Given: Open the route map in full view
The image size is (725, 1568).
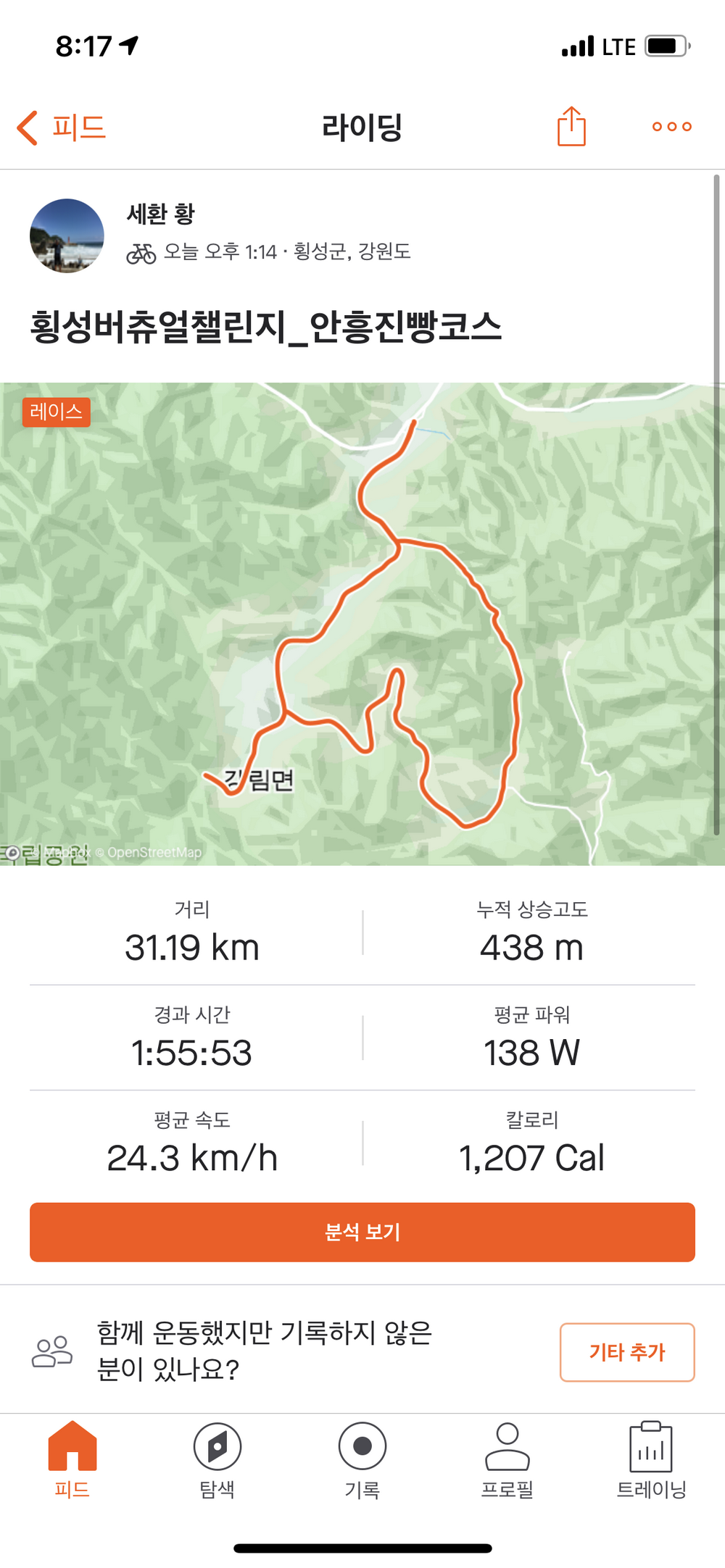Looking at the screenshot, I should click(362, 623).
